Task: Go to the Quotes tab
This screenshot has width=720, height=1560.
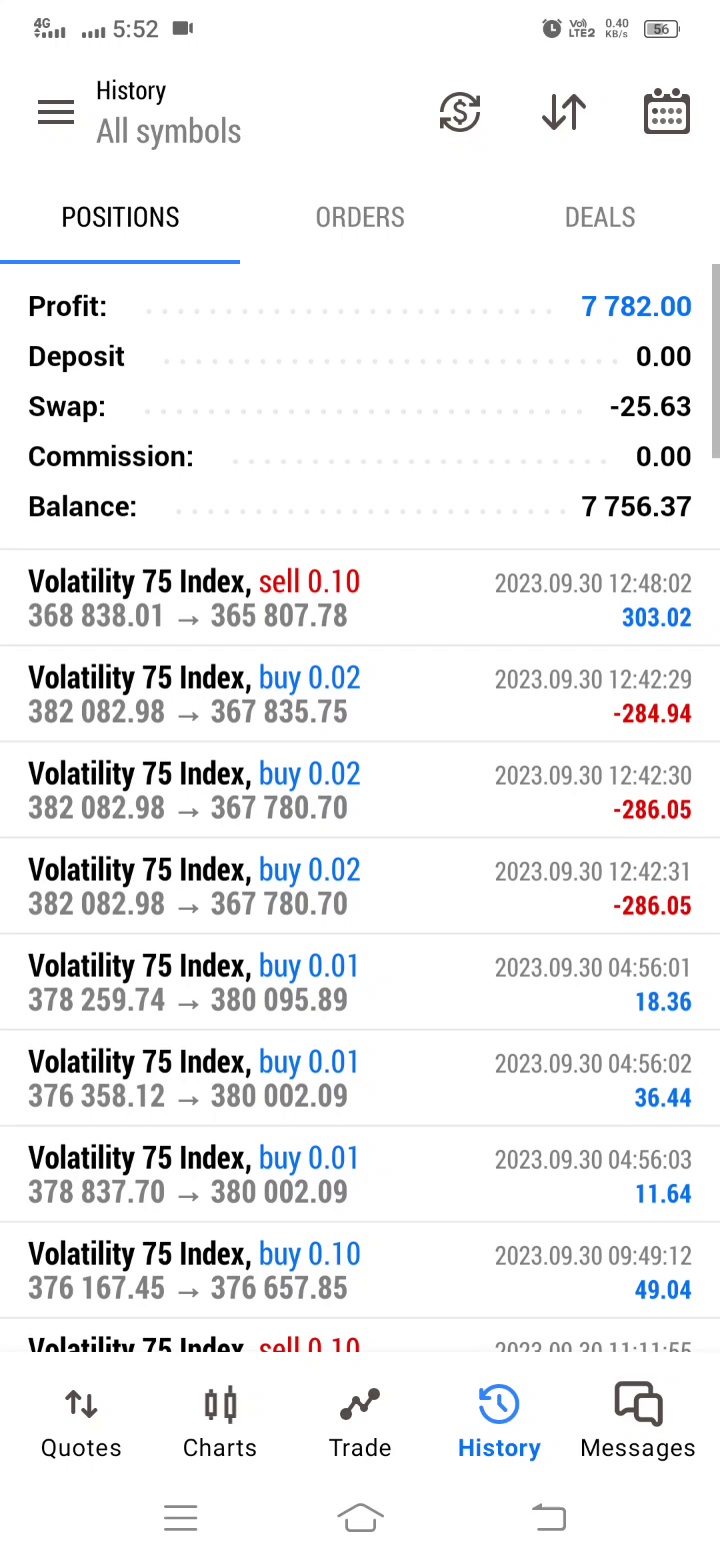Action: pyautogui.click(x=81, y=1423)
